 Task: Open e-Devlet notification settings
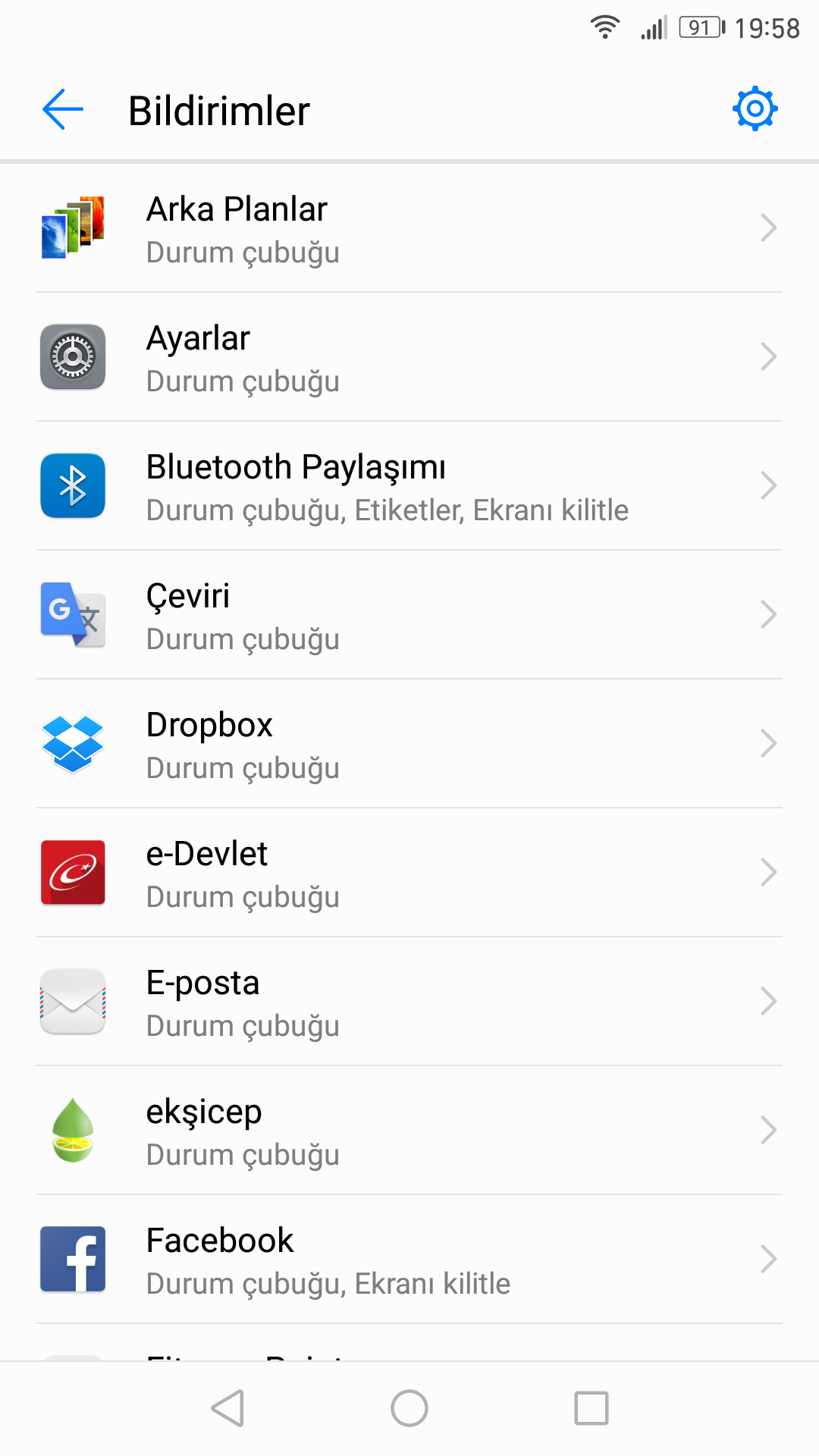[x=409, y=873]
